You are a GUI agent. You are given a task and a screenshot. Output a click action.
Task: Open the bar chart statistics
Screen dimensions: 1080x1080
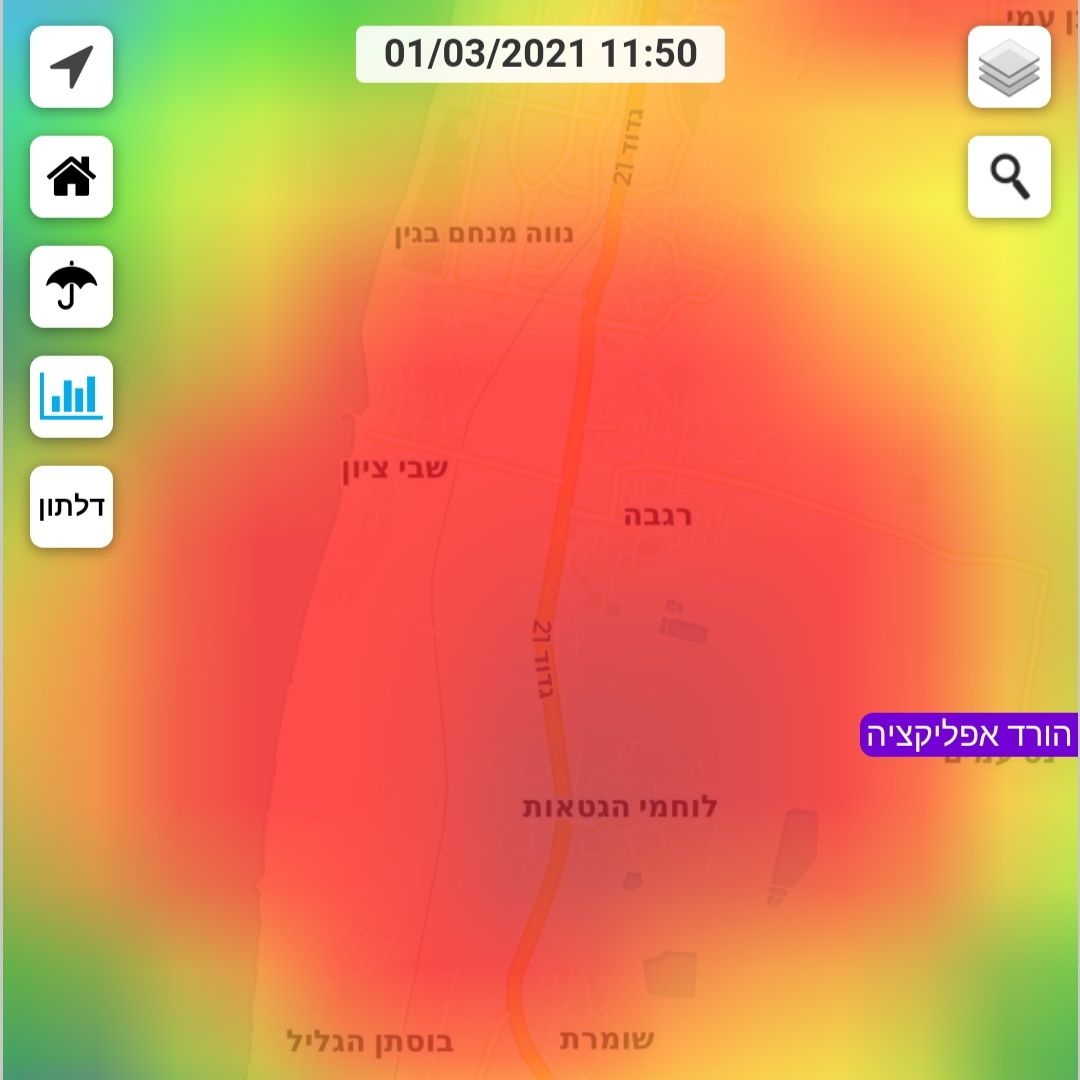coord(71,397)
